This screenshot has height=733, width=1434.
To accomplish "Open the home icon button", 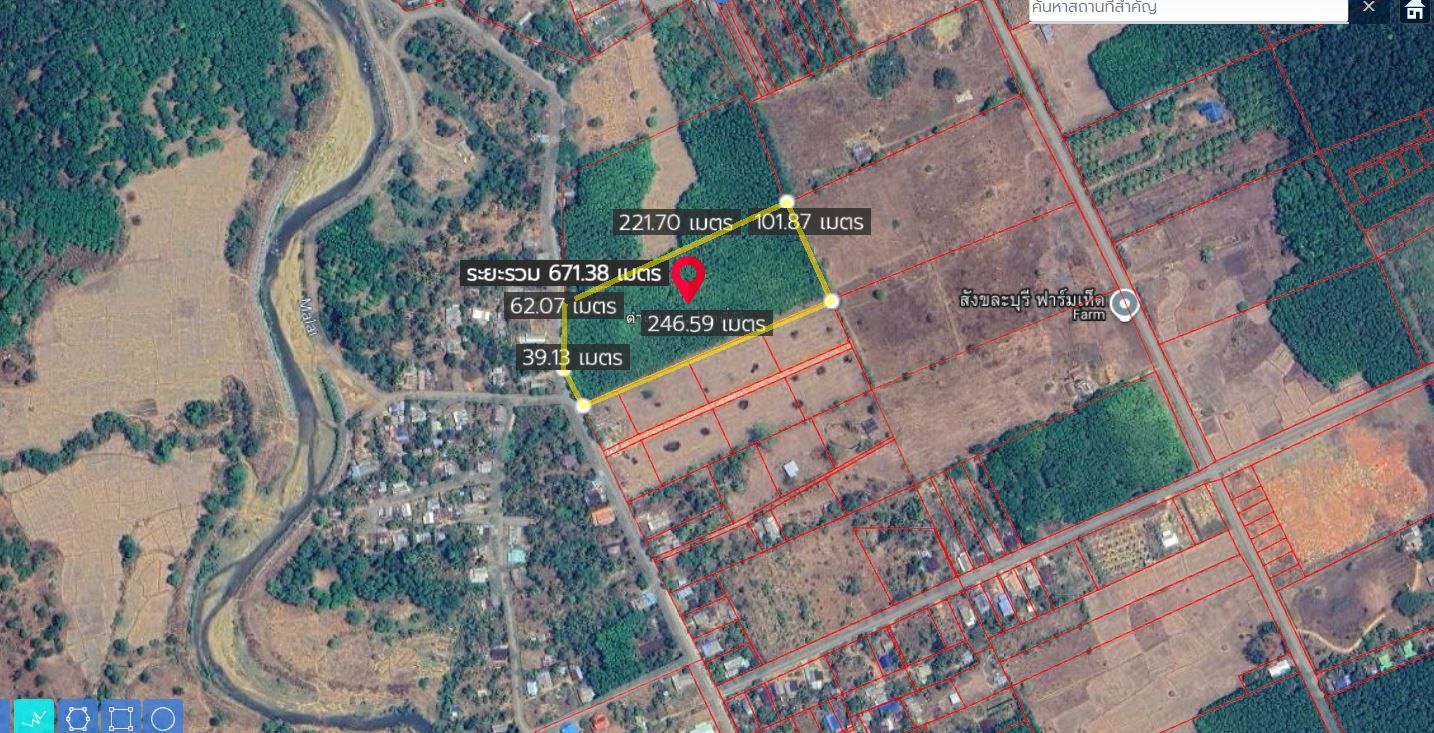I will (1415, 10).
